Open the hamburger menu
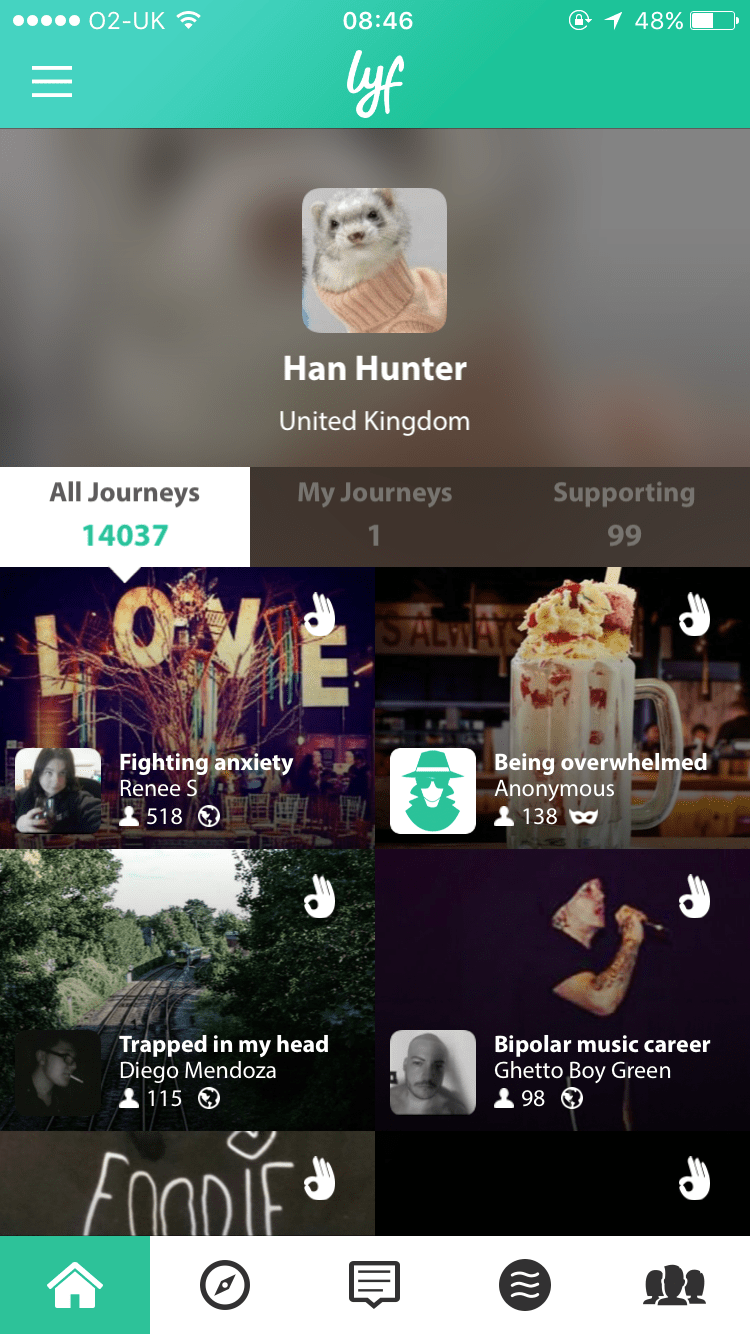Viewport: 750px width, 1334px height. 52,81
